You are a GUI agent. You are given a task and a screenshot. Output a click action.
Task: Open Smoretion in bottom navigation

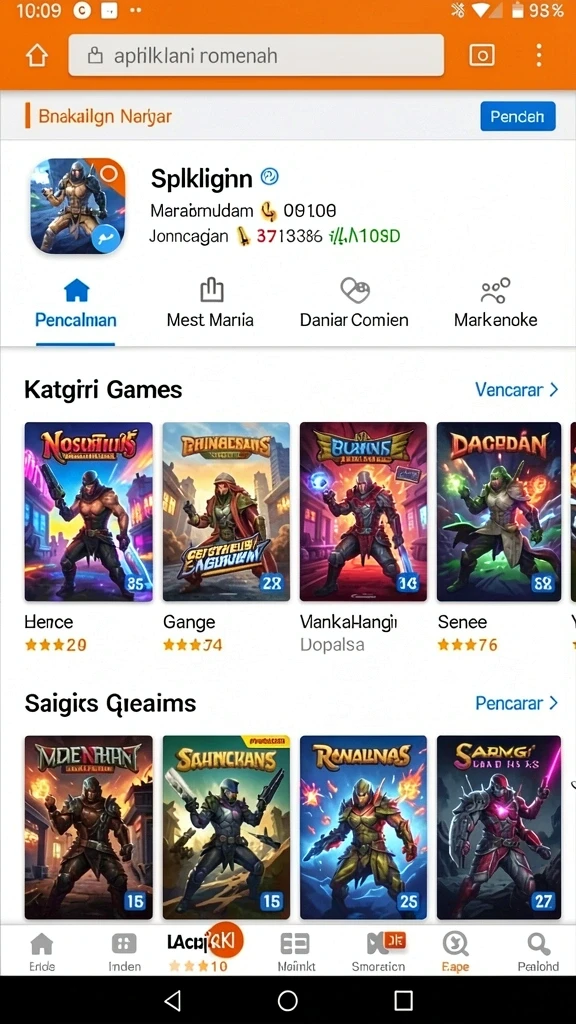coord(378,952)
